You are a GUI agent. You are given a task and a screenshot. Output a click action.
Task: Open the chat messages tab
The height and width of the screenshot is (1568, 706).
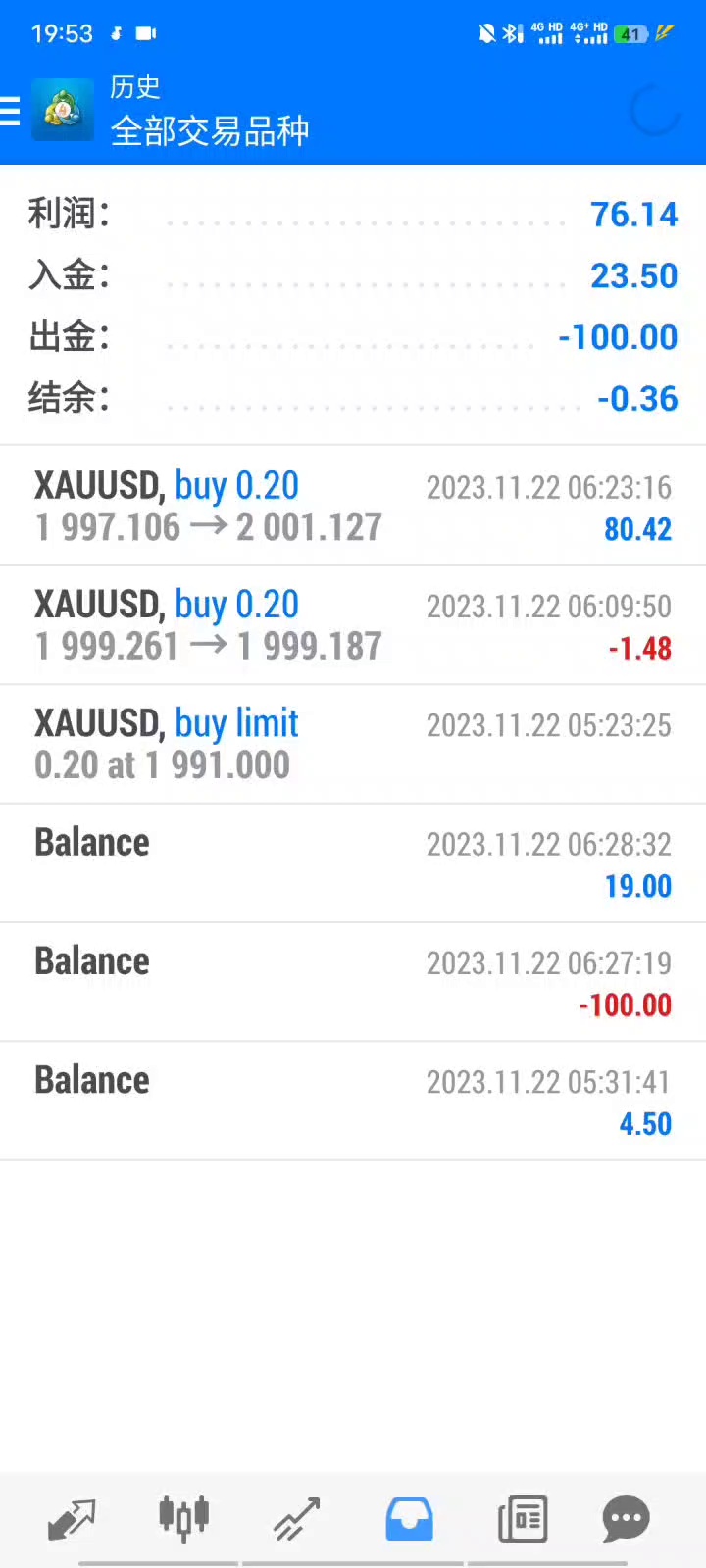point(626,1519)
